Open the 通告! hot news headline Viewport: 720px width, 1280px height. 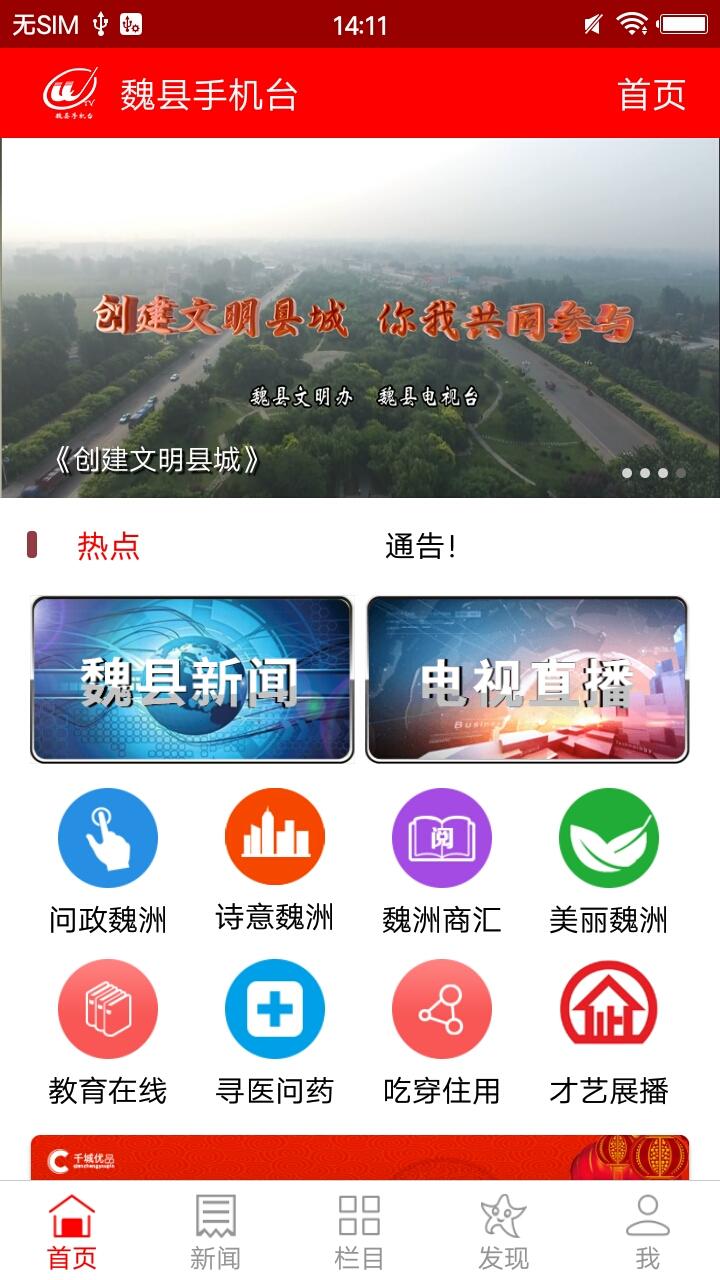pyautogui.click(x=420, y=546)
